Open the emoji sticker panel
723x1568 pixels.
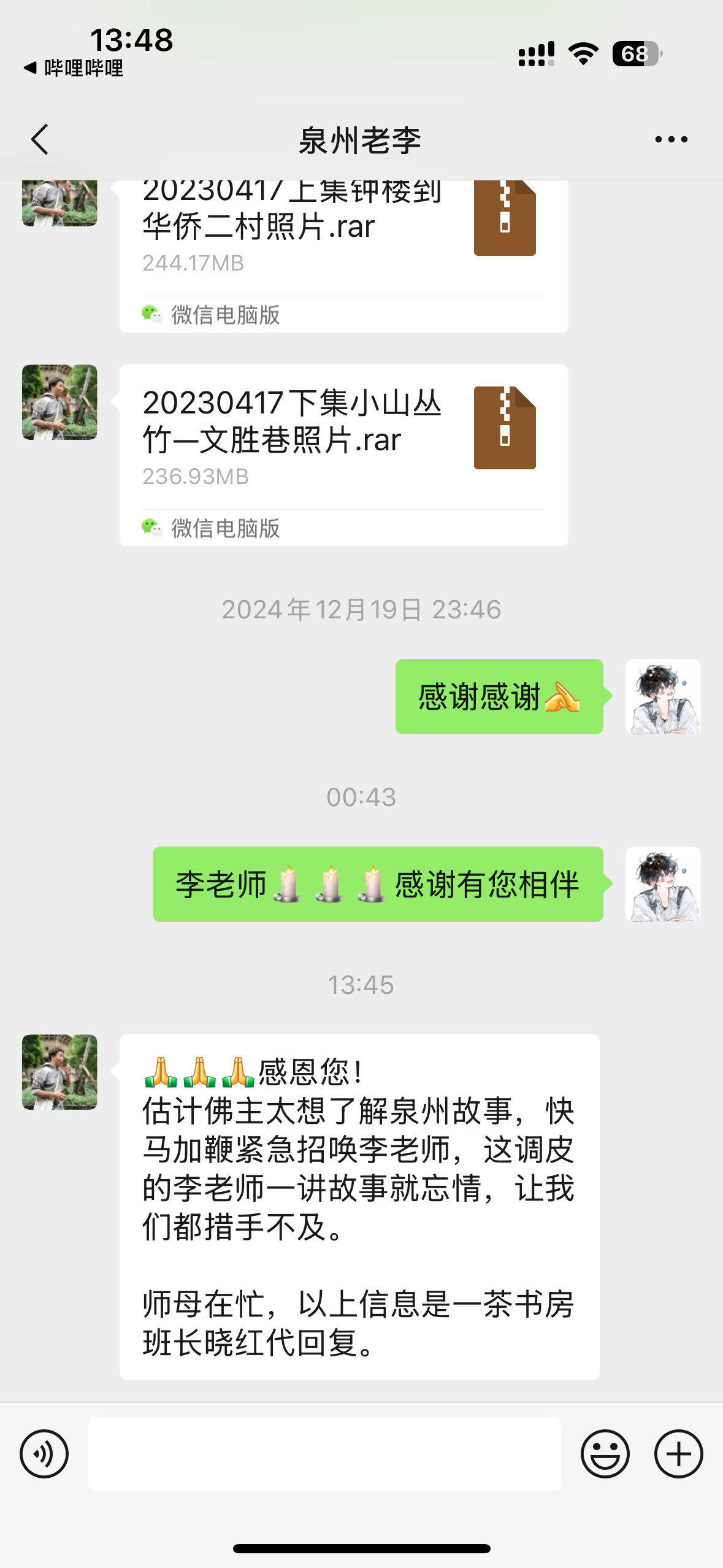(605, 1453)
